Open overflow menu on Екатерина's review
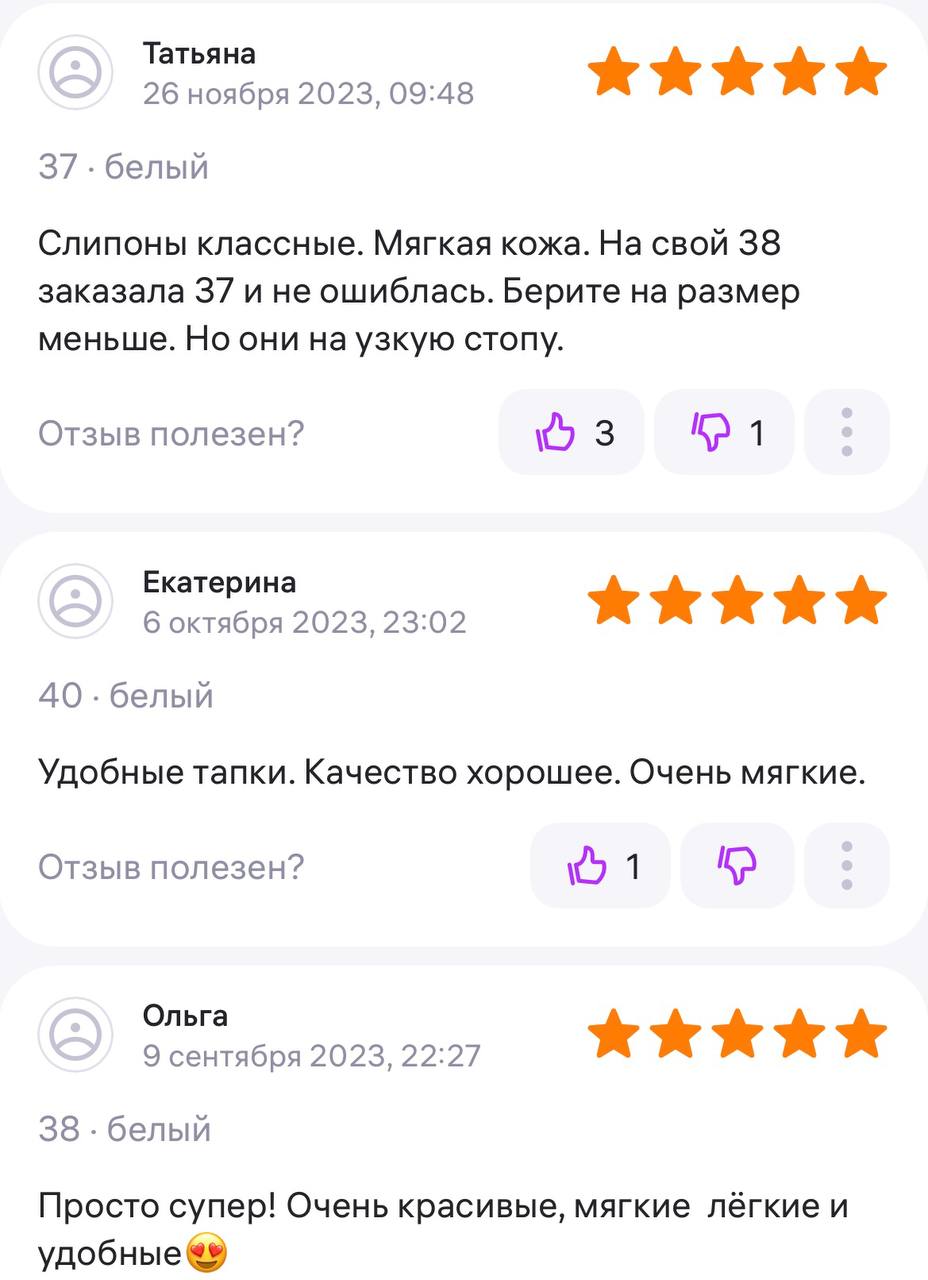Image resolution: width=928 pixels, height=1280 pixels. [x=846, y=866]
